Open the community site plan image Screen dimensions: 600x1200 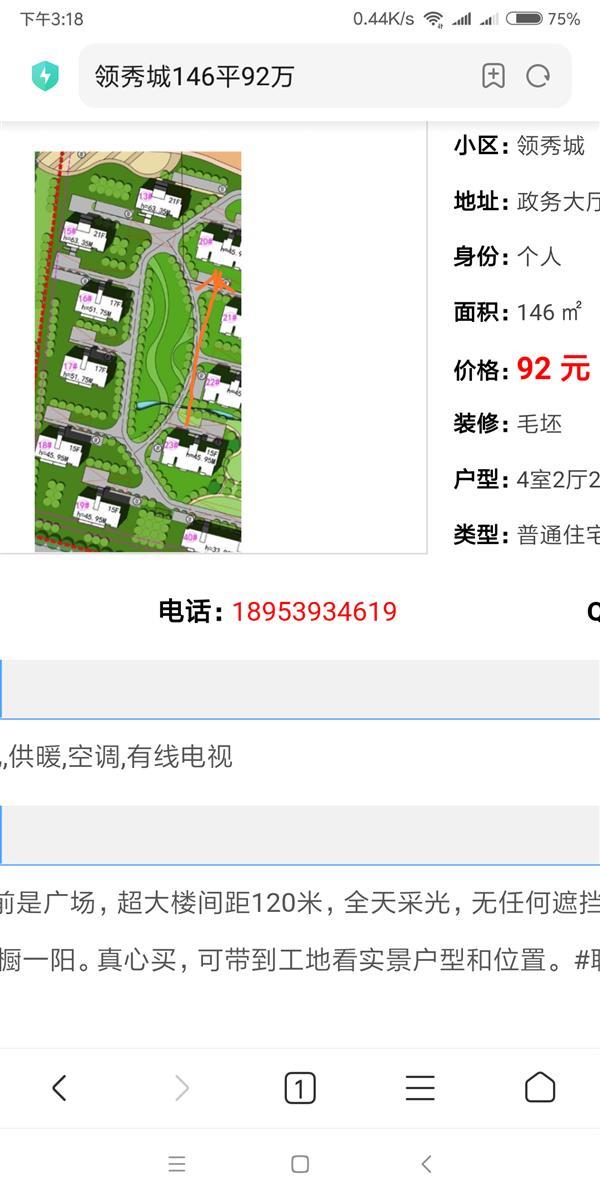coord(138,351)
